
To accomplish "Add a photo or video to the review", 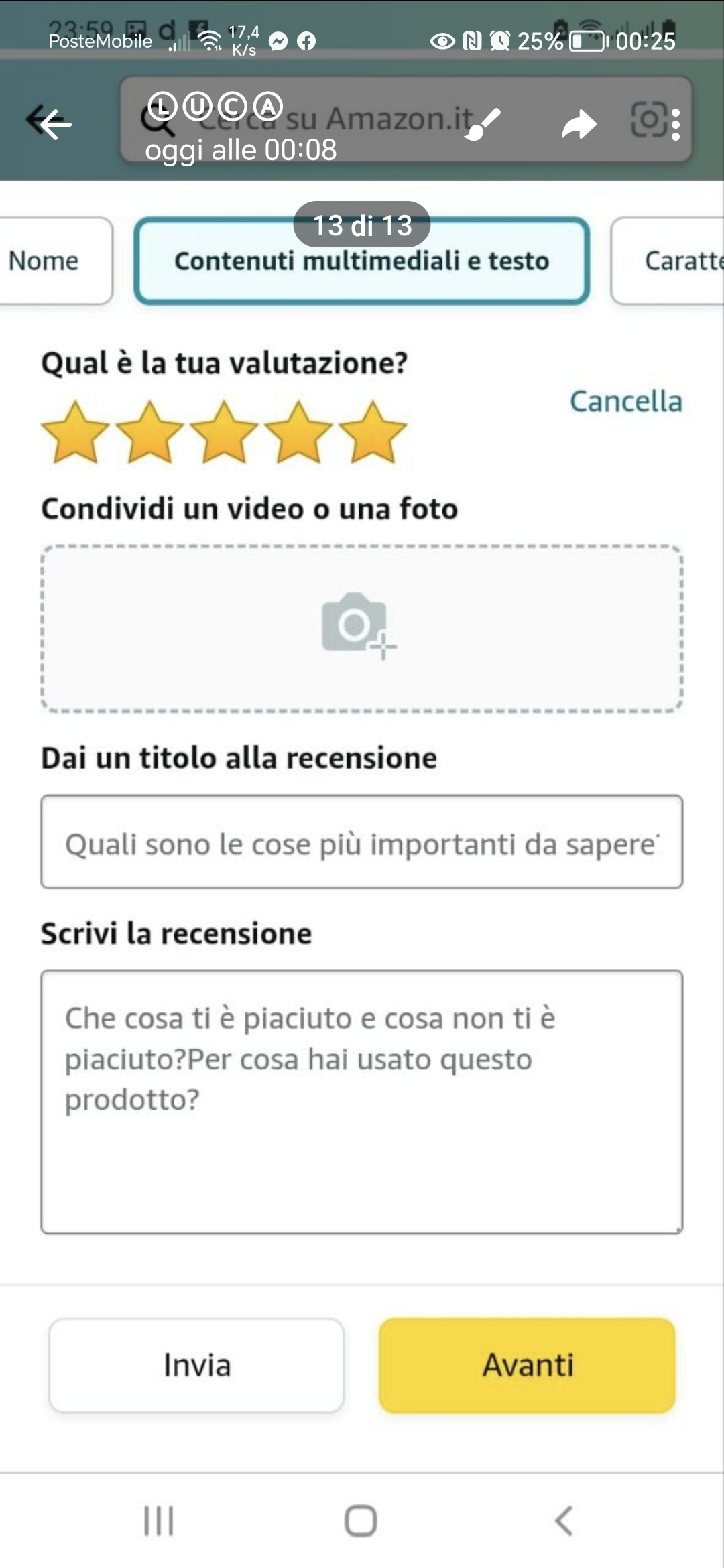I will click(x=361, y=628).
